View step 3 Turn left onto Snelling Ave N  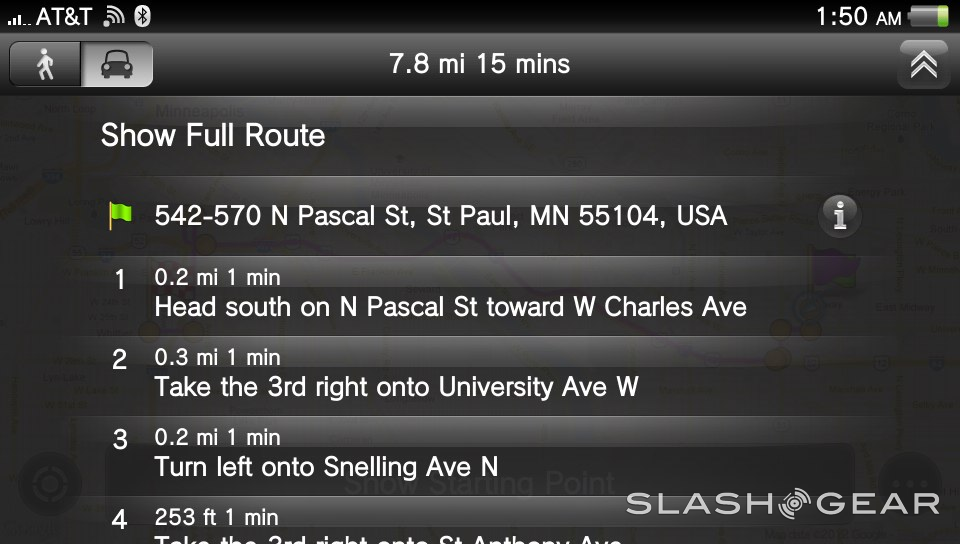tap(326, 454)
